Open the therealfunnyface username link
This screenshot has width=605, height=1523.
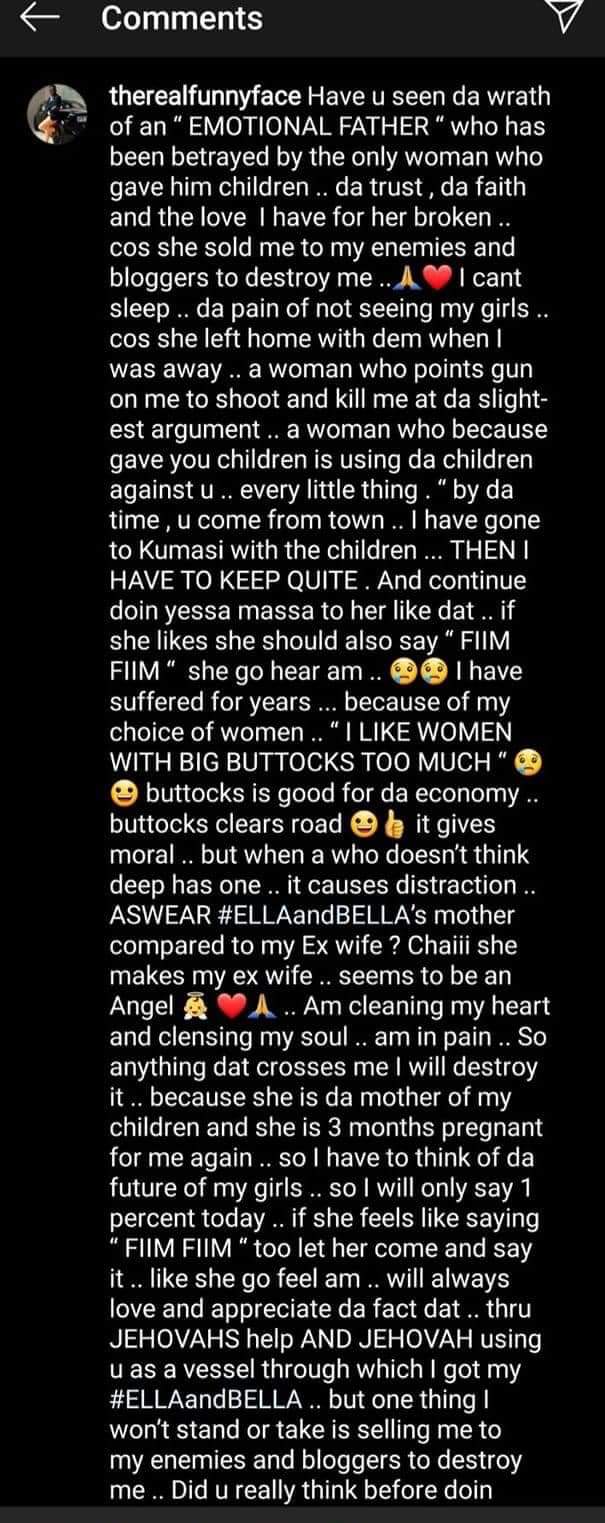tap(205, 98)
